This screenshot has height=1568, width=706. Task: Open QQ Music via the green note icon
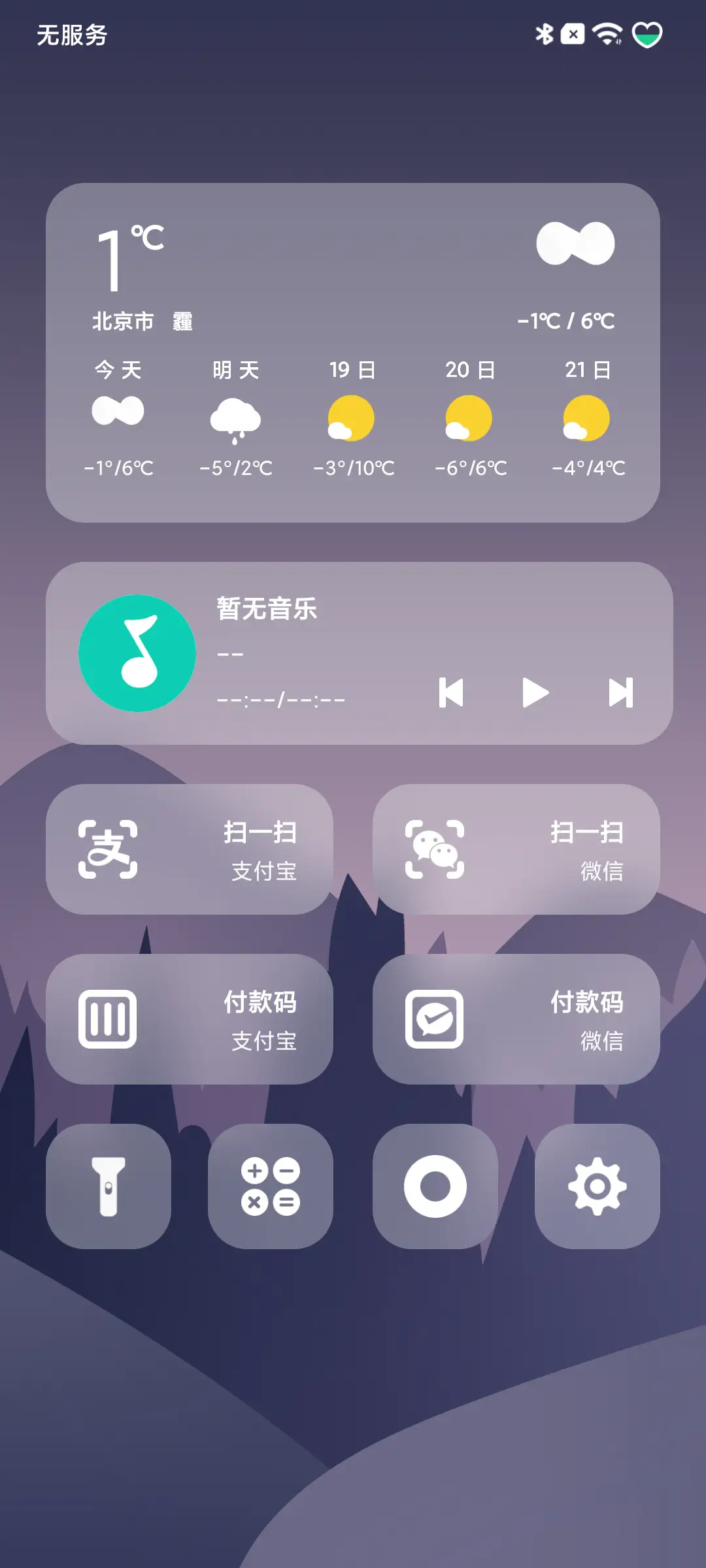137,653
